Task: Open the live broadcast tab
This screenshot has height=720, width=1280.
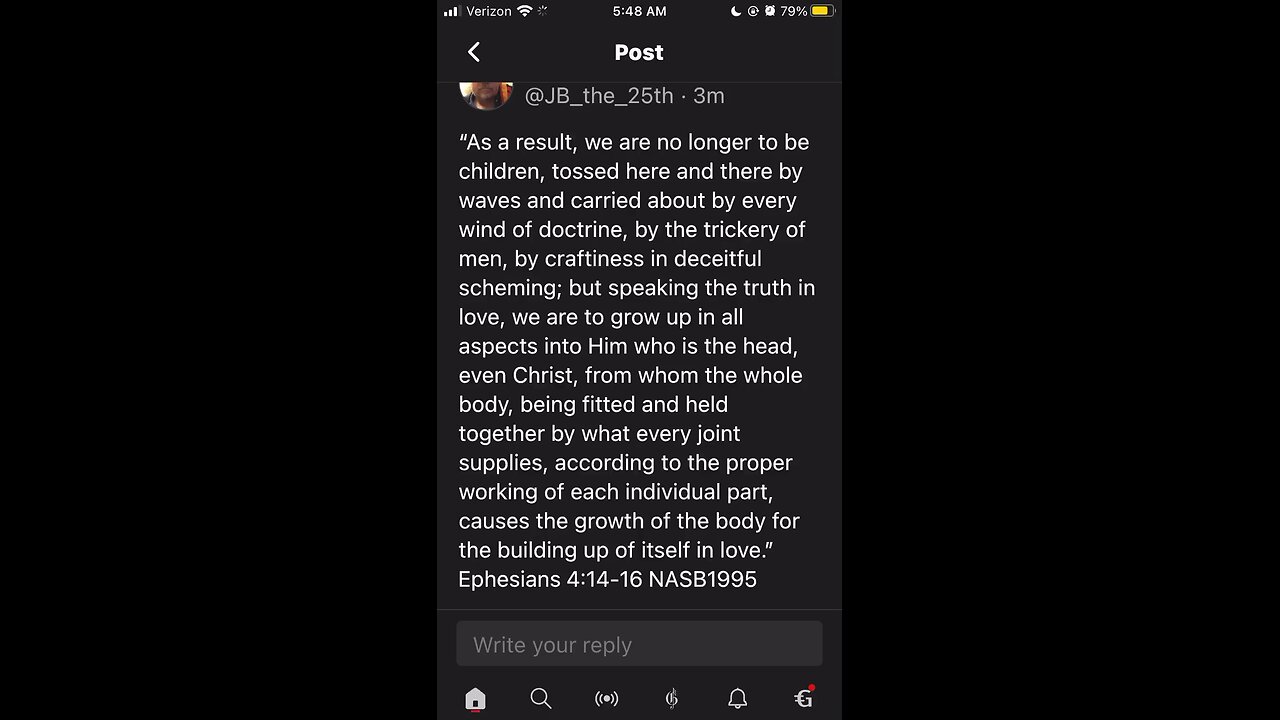Action: [x=606, y=699]
